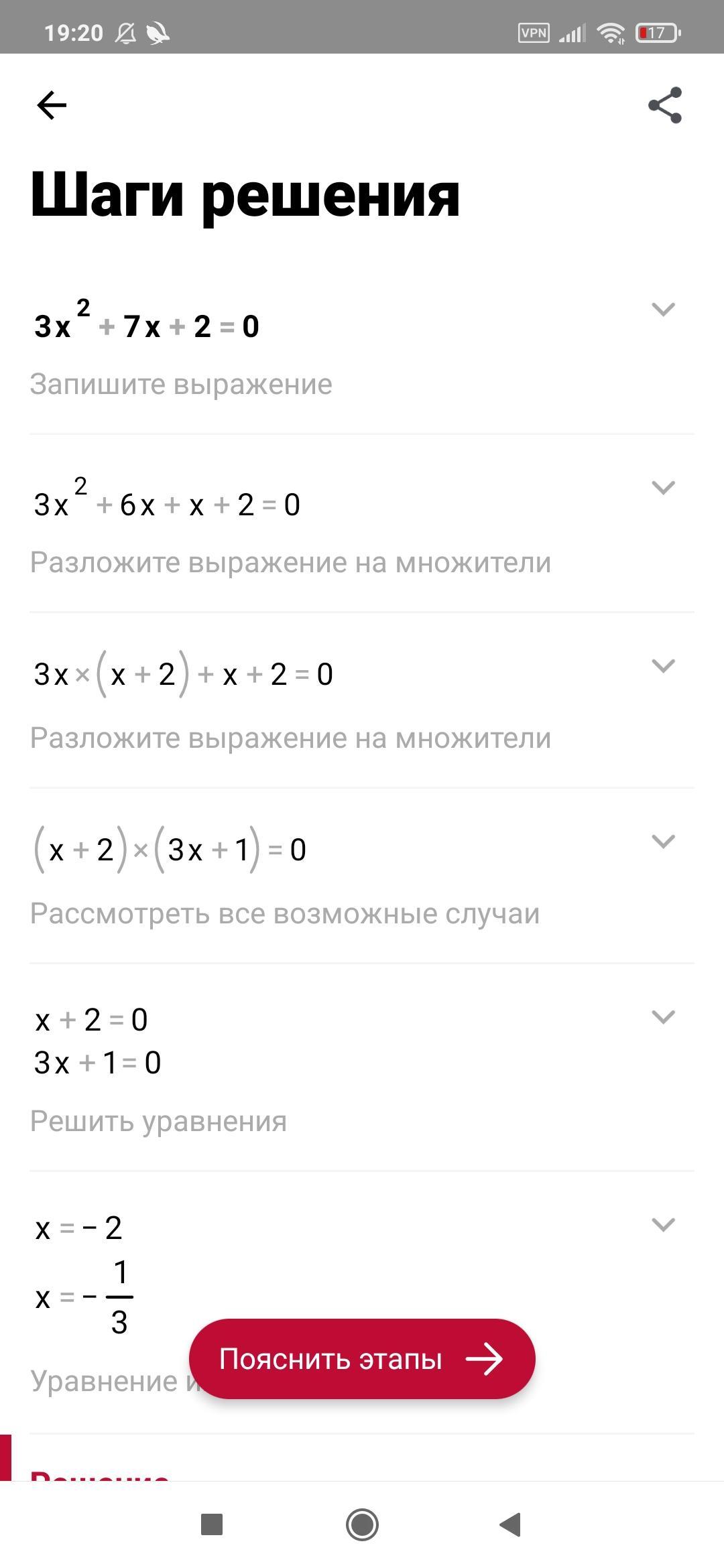Expand the step 3x×(x+2)+x+2=0

pyautogui.click(x=663, y=666)
